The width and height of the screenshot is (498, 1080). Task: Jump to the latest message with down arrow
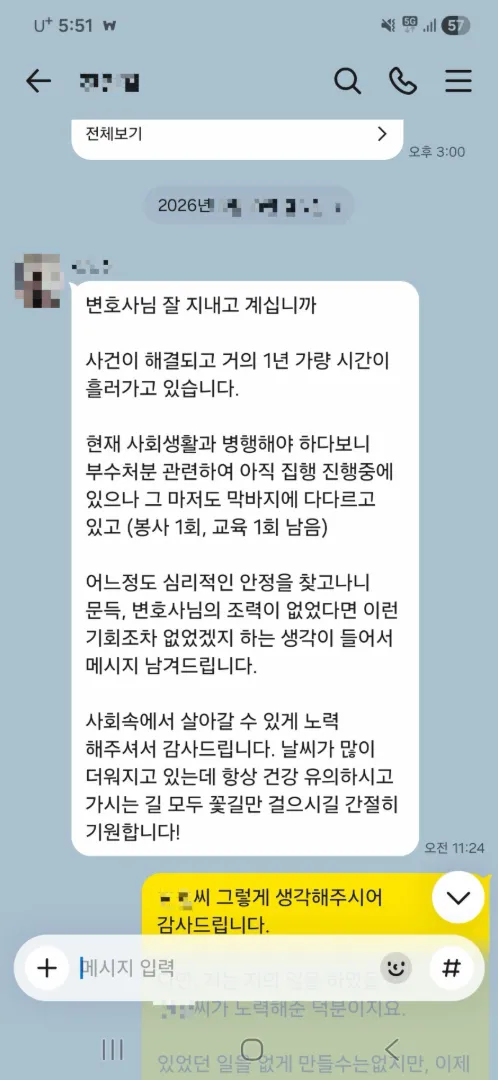(458, 897)
